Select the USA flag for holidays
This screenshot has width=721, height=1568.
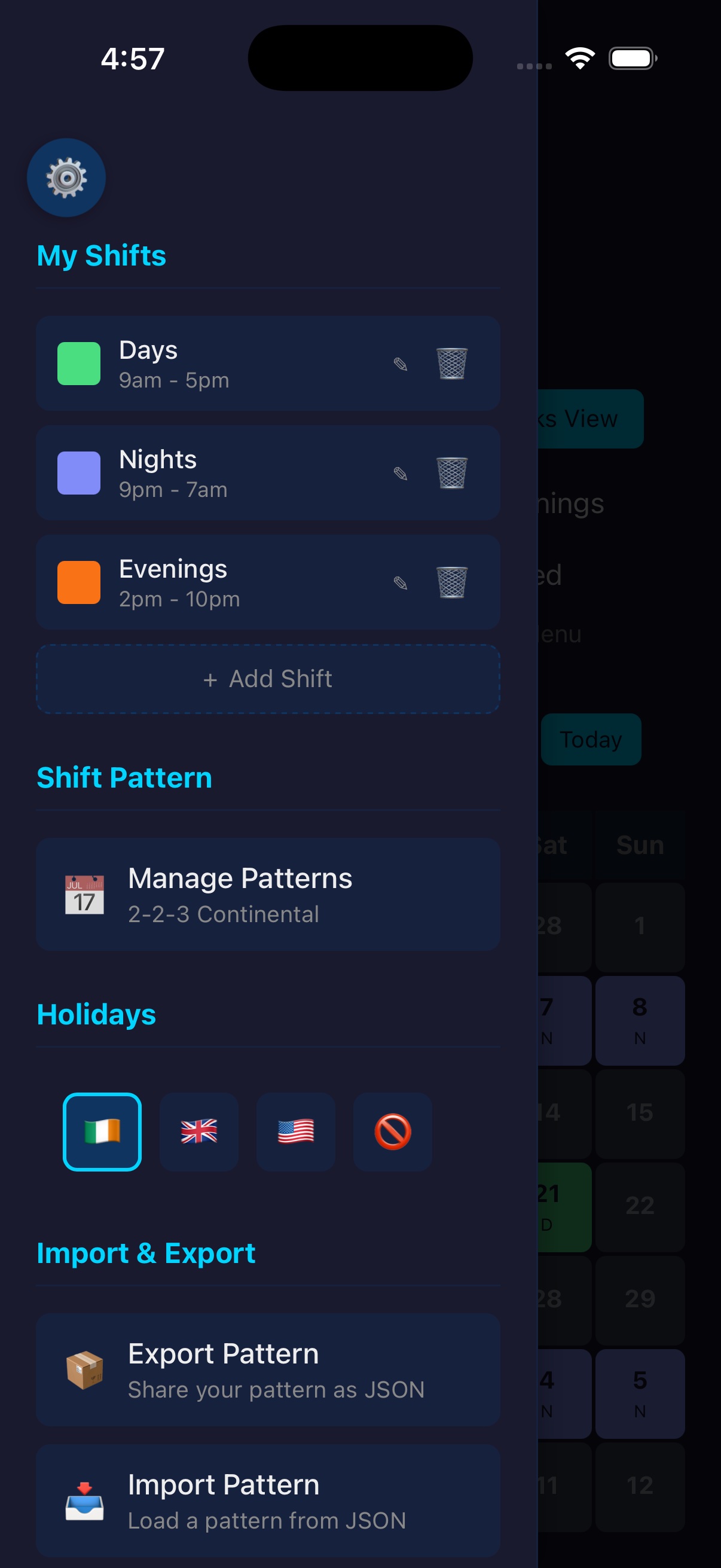point(296,1131)
